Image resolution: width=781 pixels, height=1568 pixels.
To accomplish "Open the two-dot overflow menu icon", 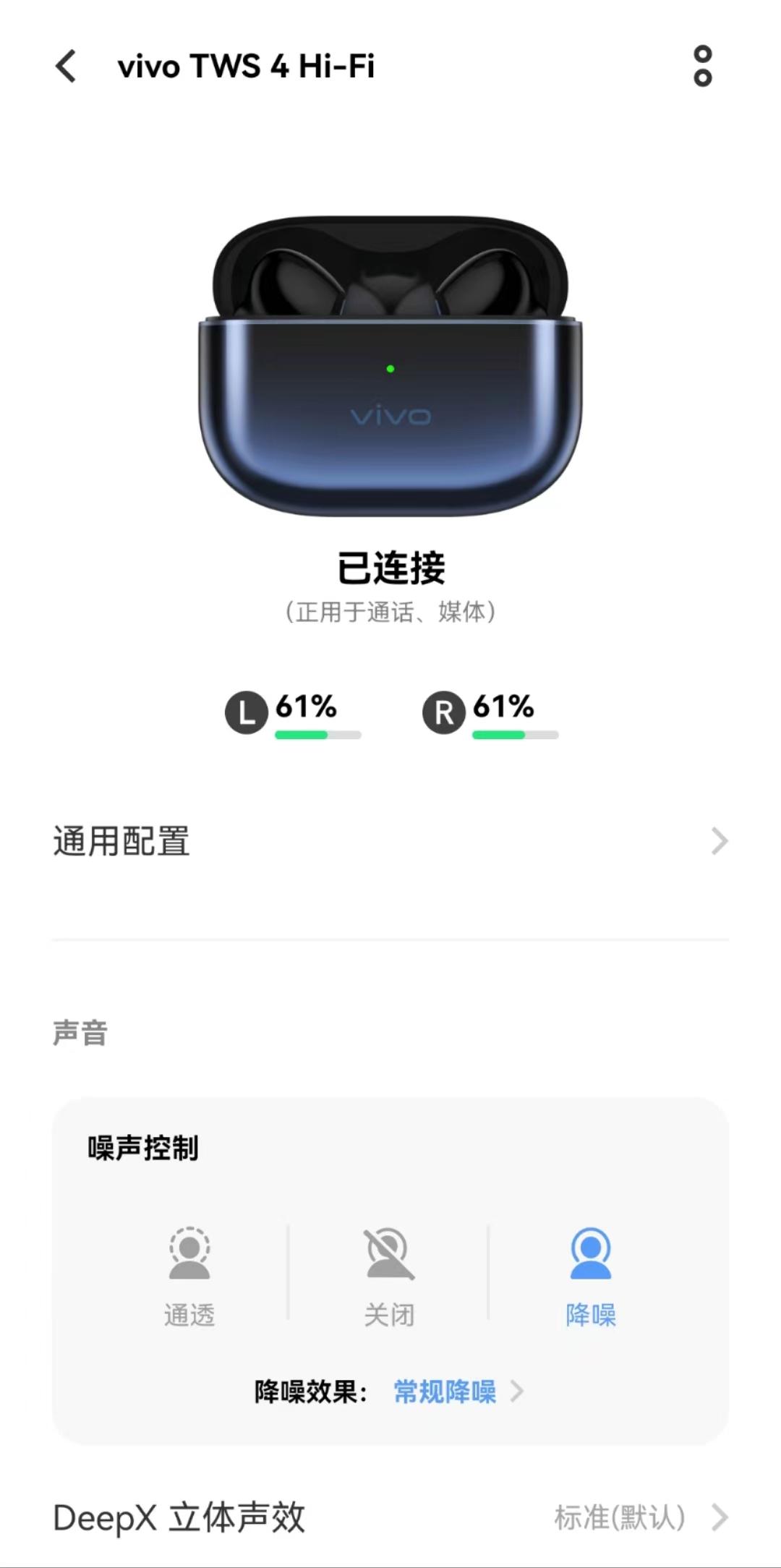I will (702, 67).
